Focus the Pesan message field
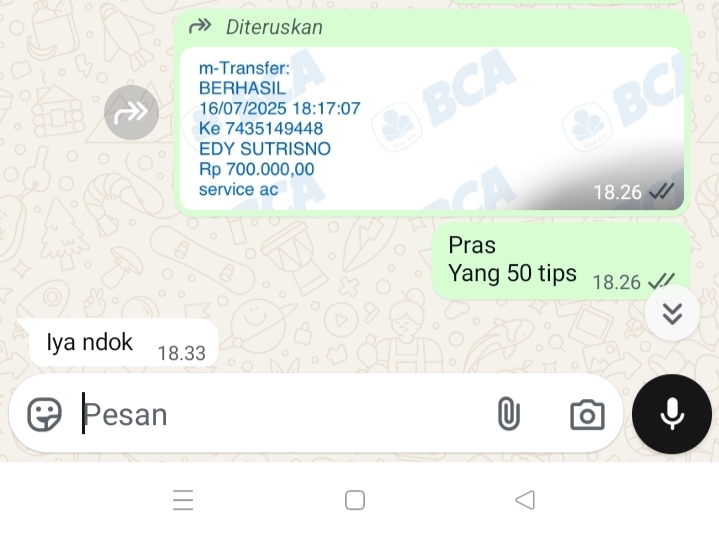The height and width of the screenshot is (537, 719). click(280, 414)
